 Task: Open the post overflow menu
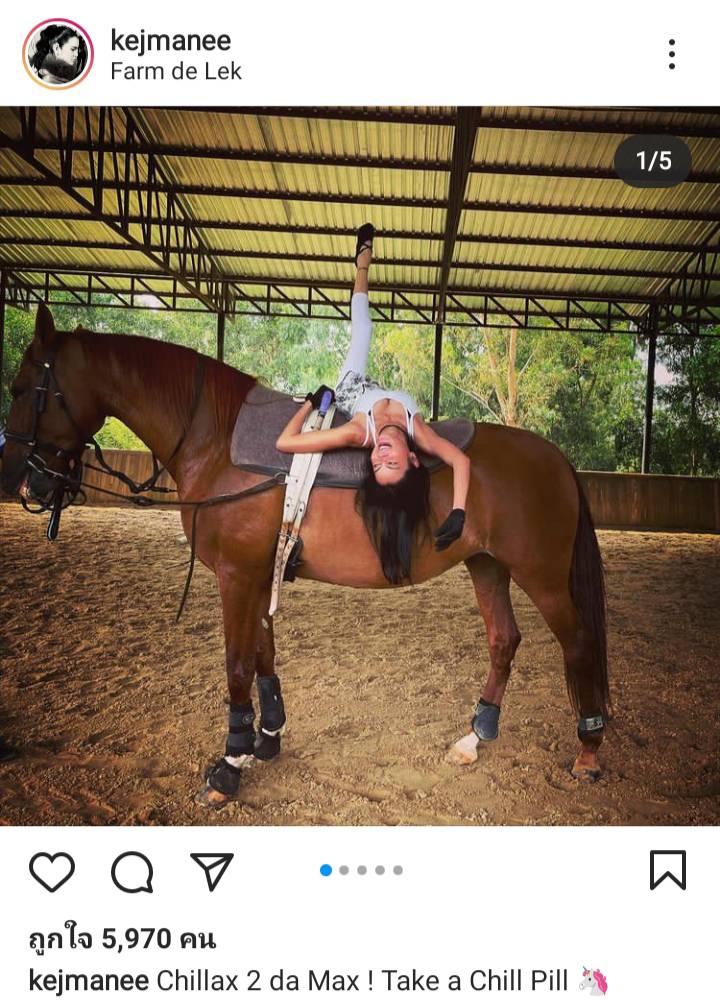point(672,54)
